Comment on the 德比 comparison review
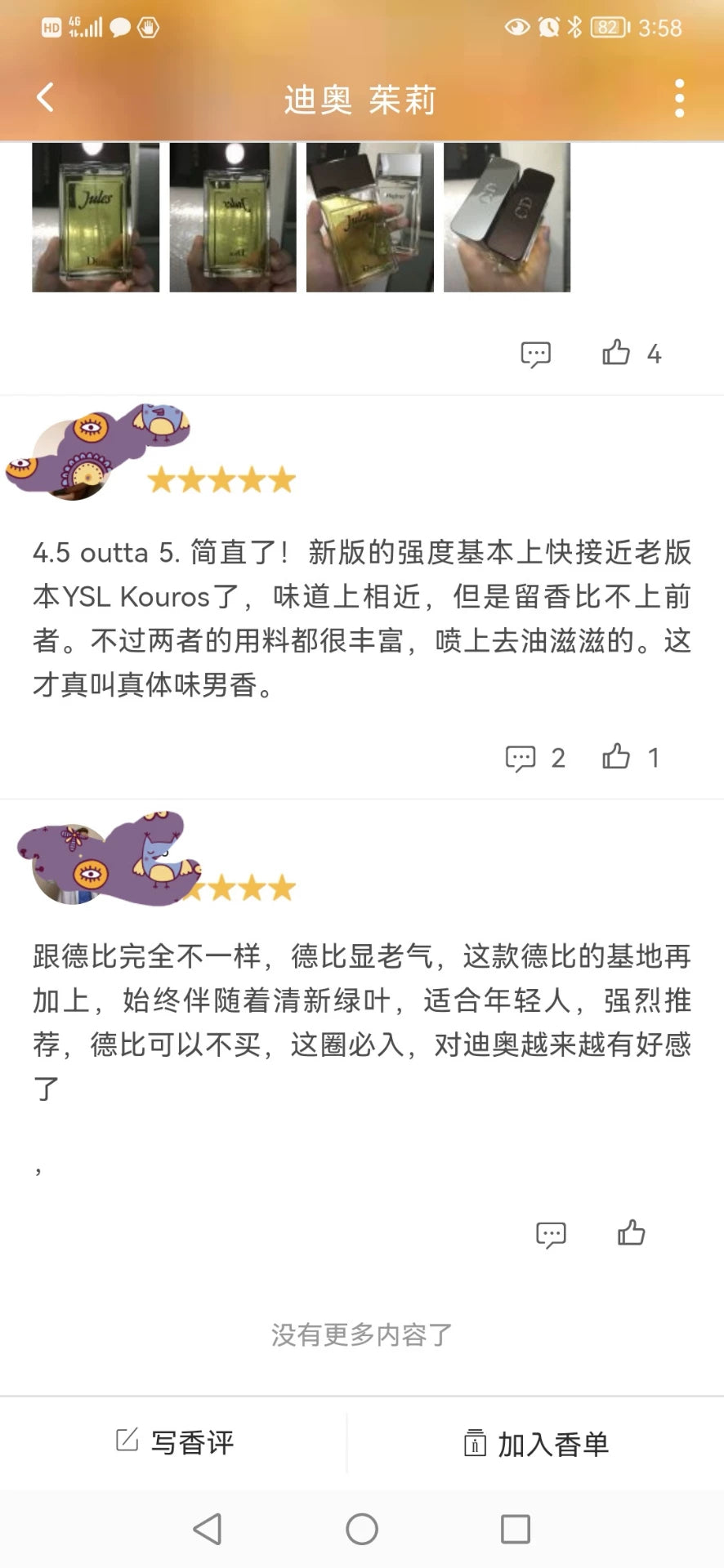Viewport: 724px width, 1568px height. pos(551,1234)
